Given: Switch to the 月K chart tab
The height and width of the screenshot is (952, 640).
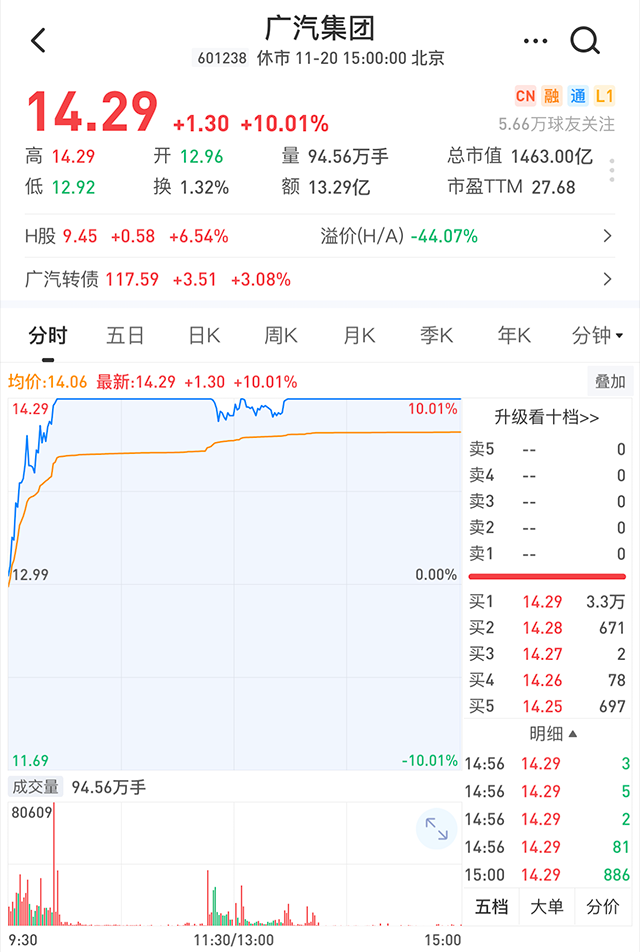Looking at the screenshot, I should 359,336.
